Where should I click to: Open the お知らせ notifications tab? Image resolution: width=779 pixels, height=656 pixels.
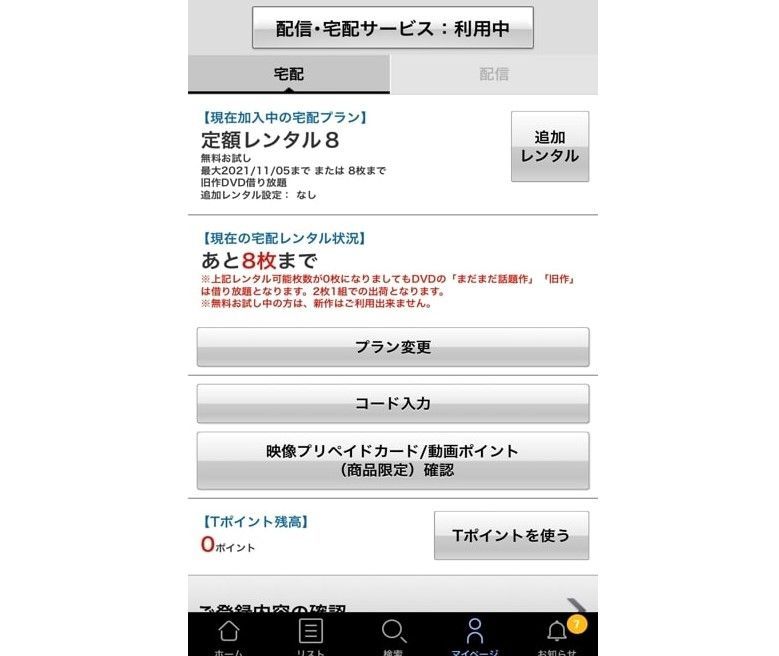[557, 635]
